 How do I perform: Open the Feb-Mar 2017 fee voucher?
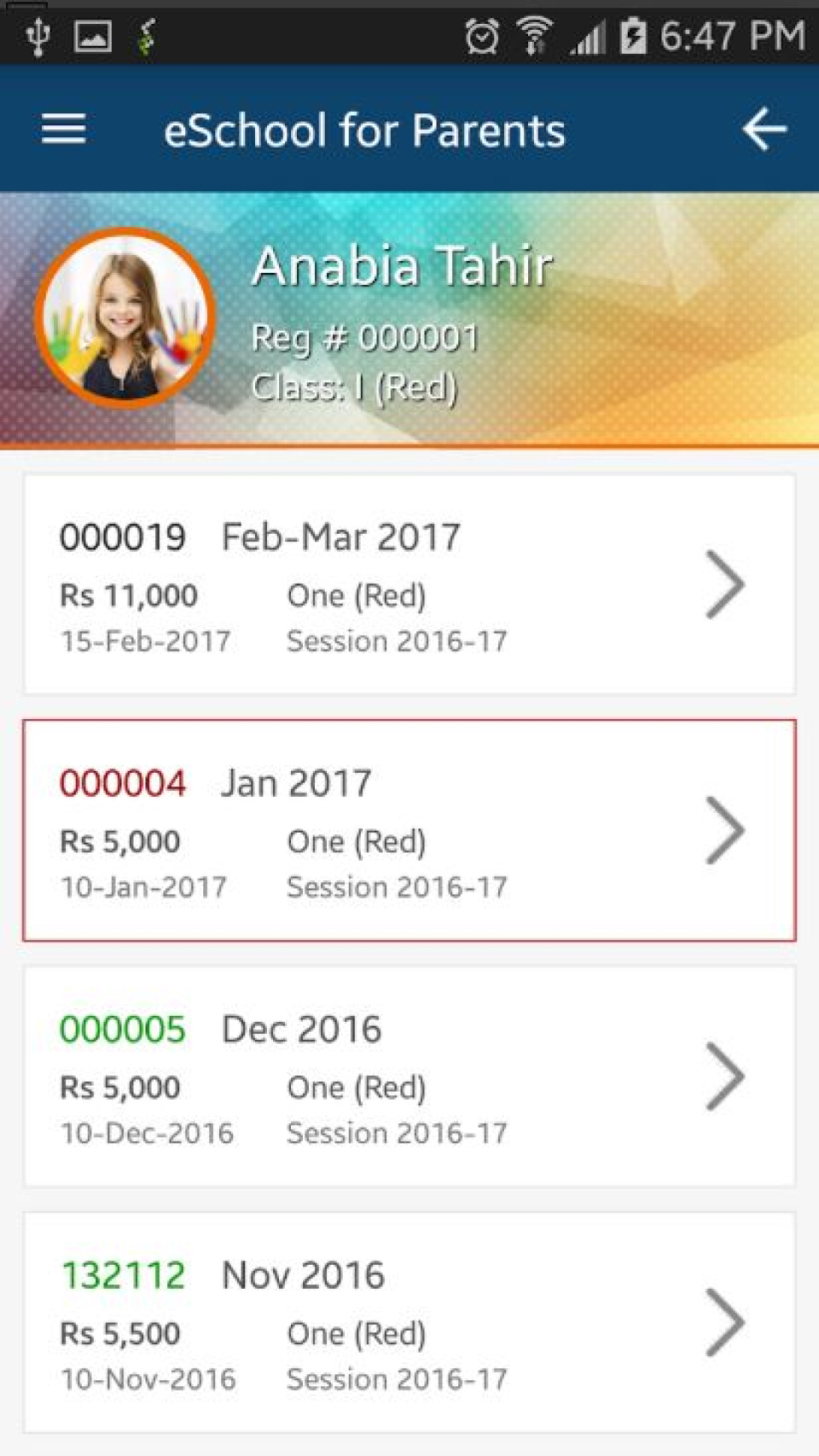(409, 585)
